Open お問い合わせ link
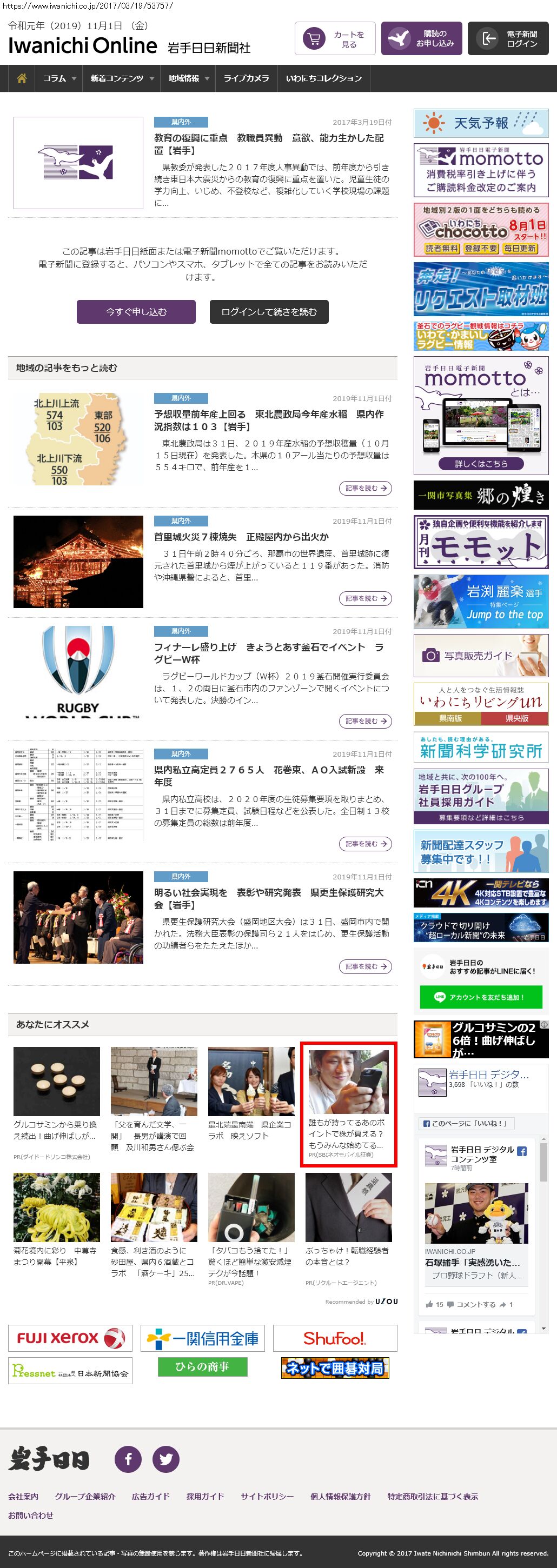The height and width of the screenshot is (1568, 557). coord(30,1515)
